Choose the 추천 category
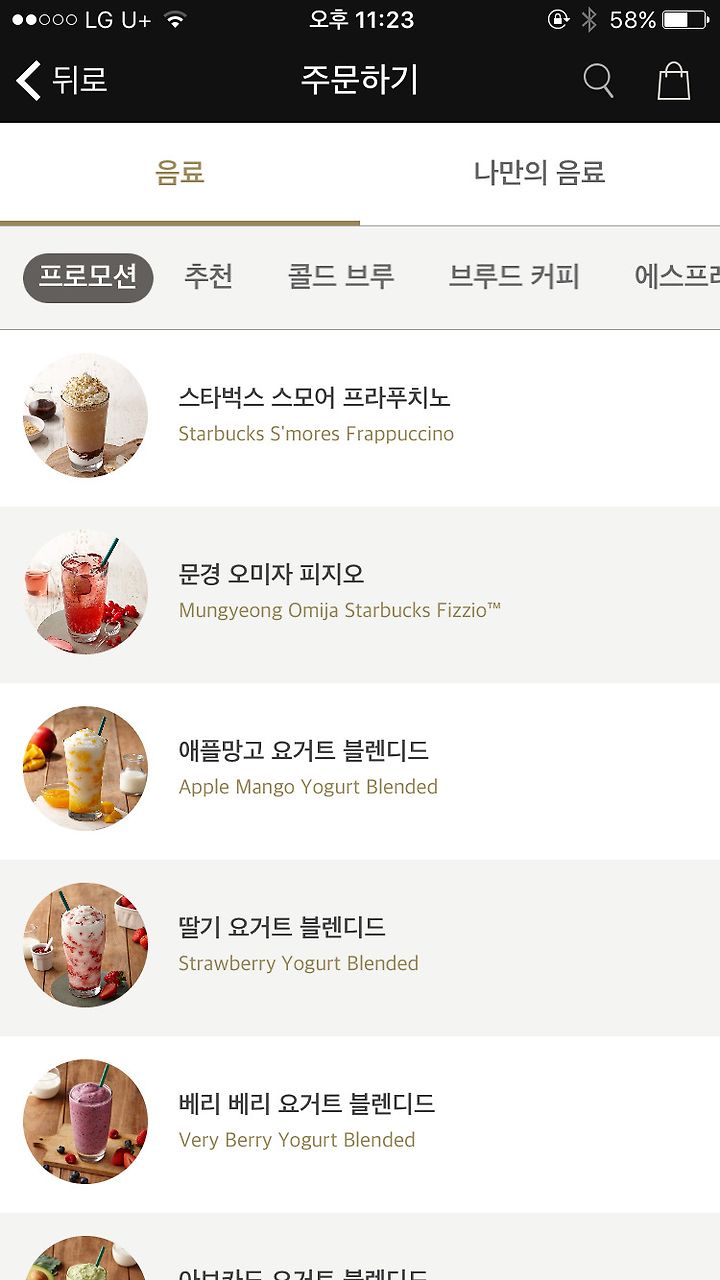This screenshot has width=720, height=1280. tap(208, 277)
